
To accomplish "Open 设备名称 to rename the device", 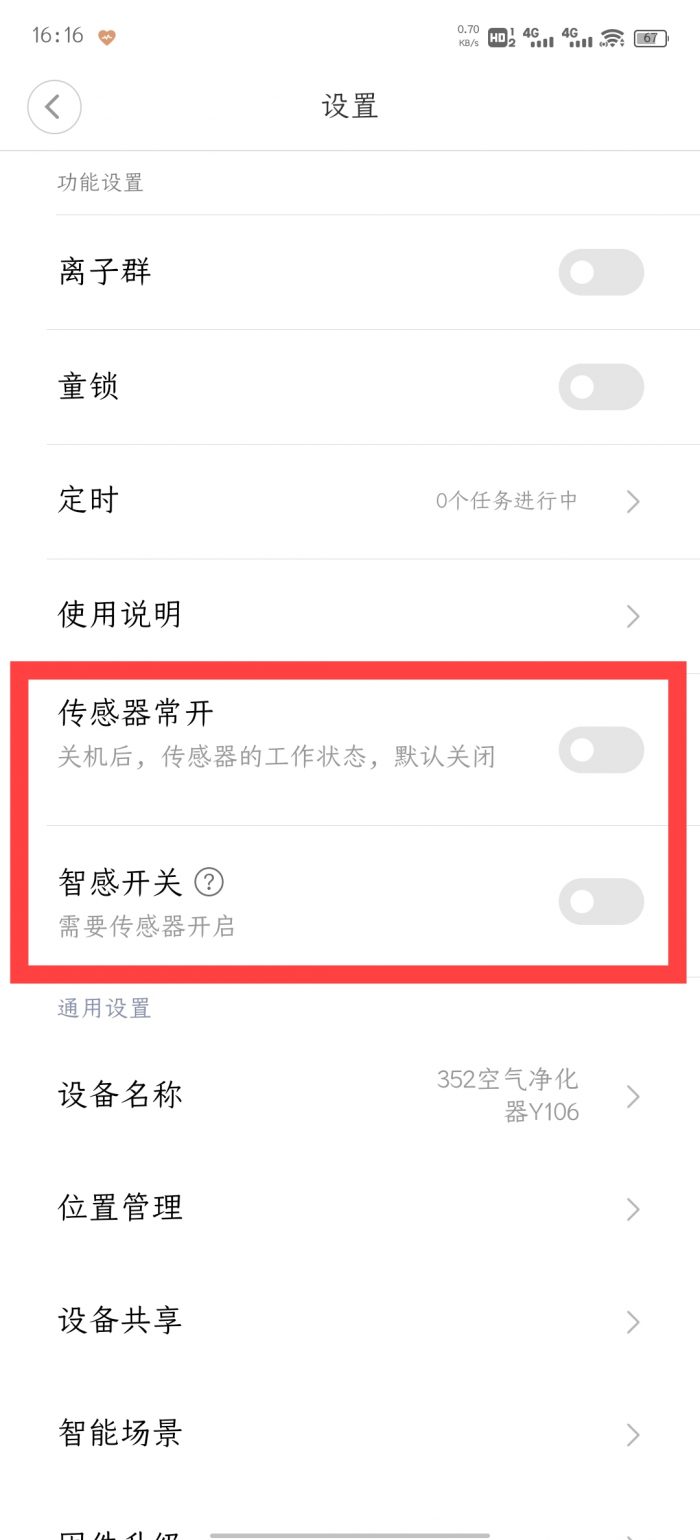I will coord(350,1096).
